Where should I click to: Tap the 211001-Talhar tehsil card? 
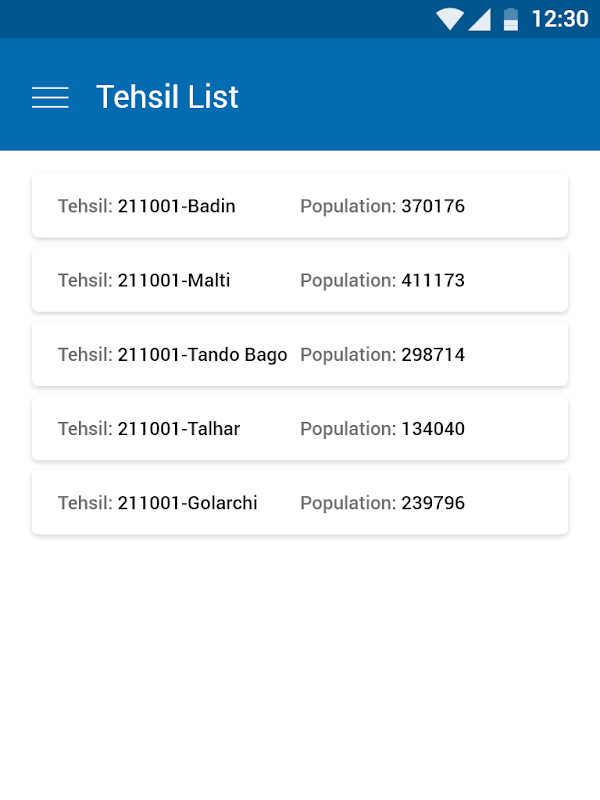(300, 428)
